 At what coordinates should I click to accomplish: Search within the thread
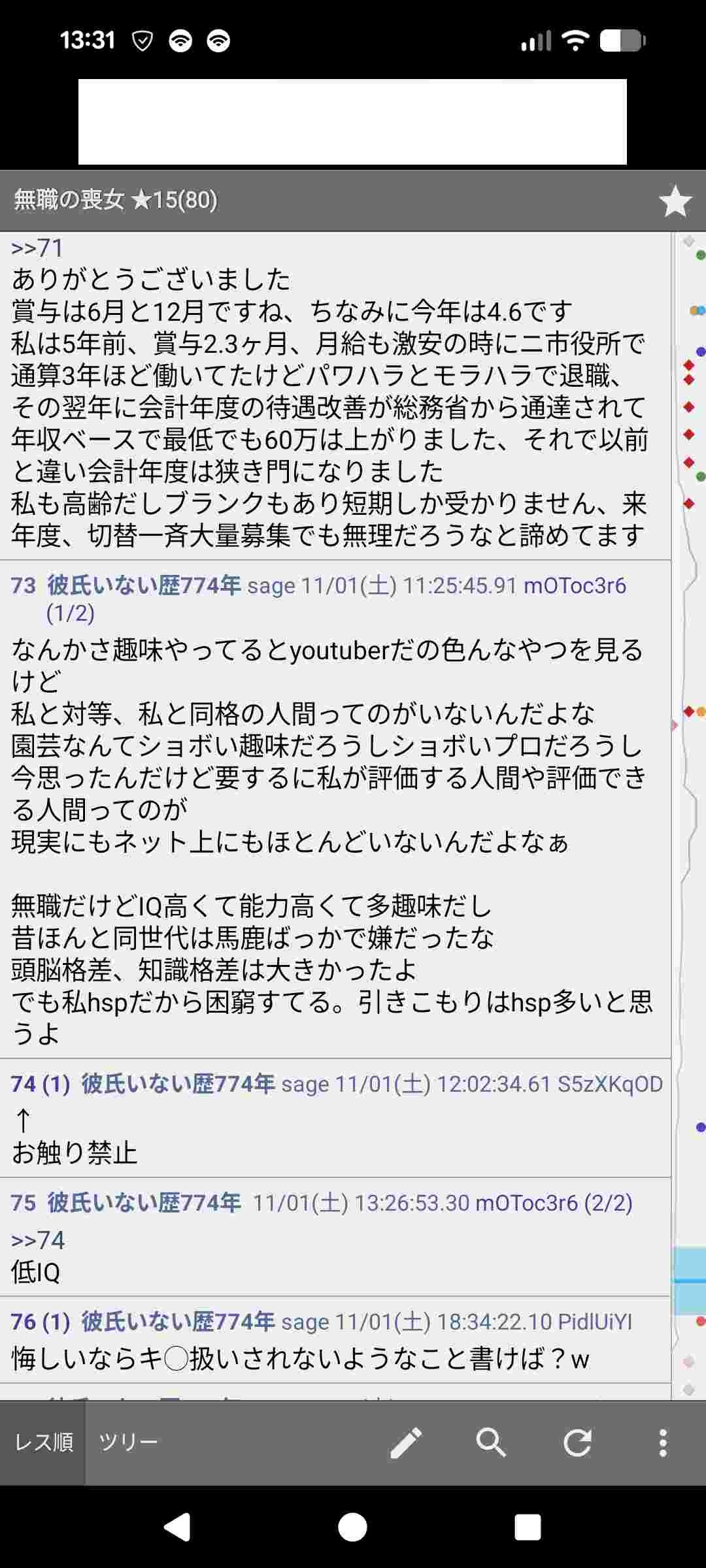click(491, 1442)
